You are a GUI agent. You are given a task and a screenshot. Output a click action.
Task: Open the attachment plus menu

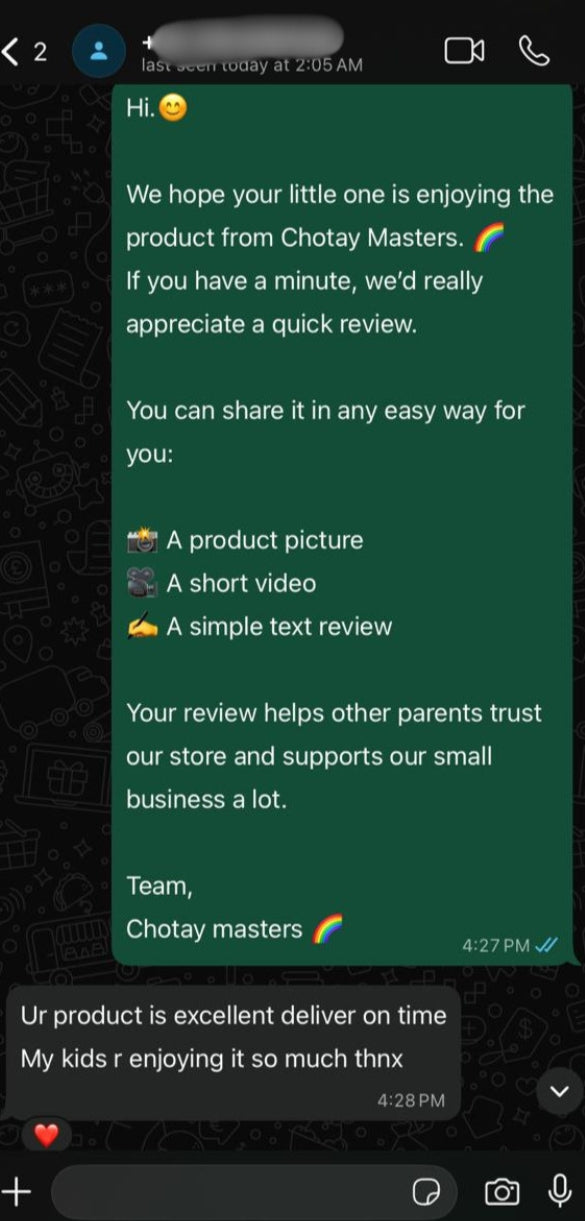[x=17, y=1190]
